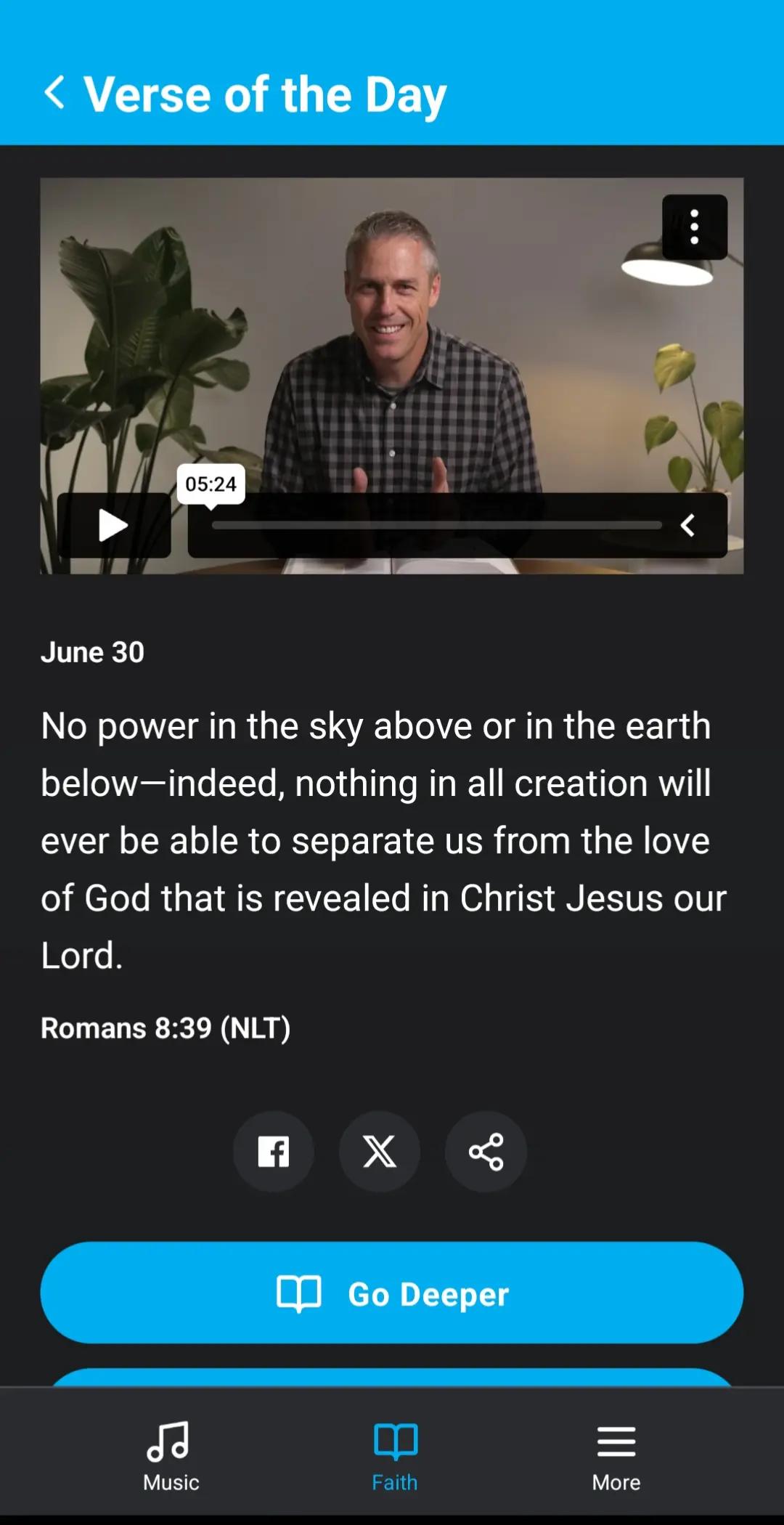This screenshot has width=784, height=1525.
Task: Play the verse video
Action: tap(114, 525)
